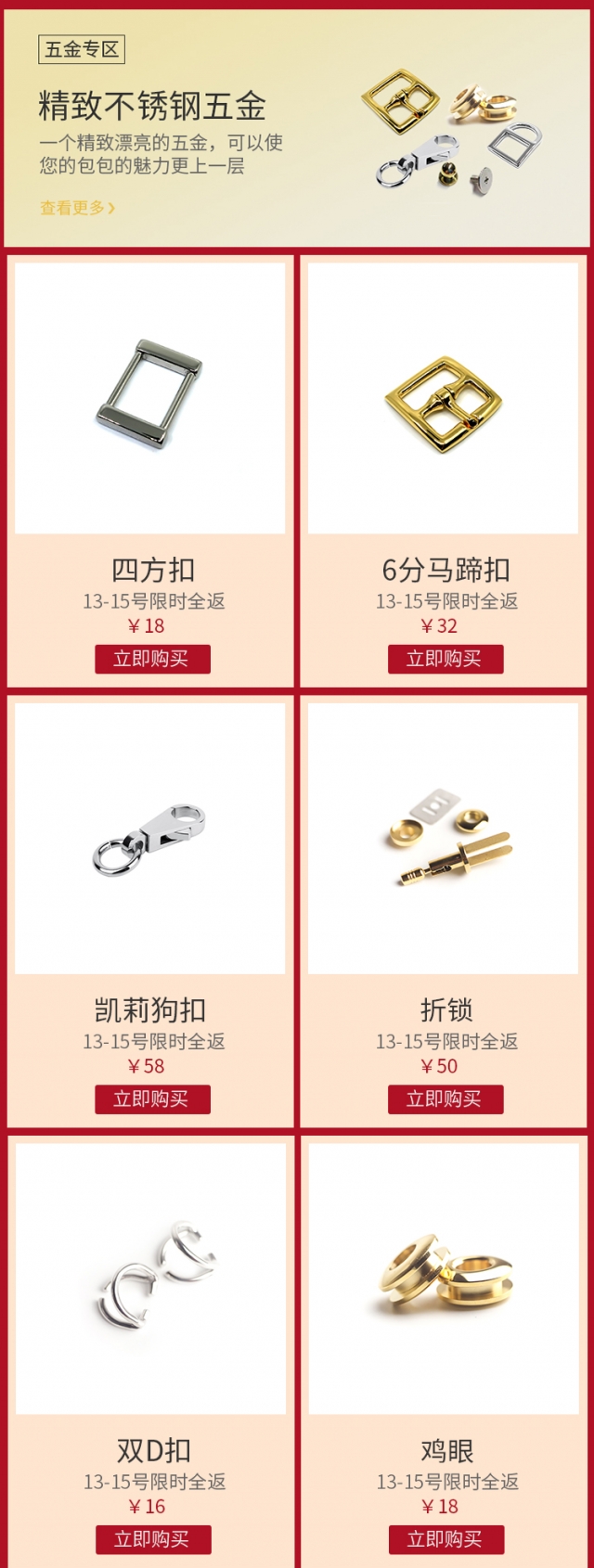Open the 凯莉狗扣 product tile

click(149, 839)
